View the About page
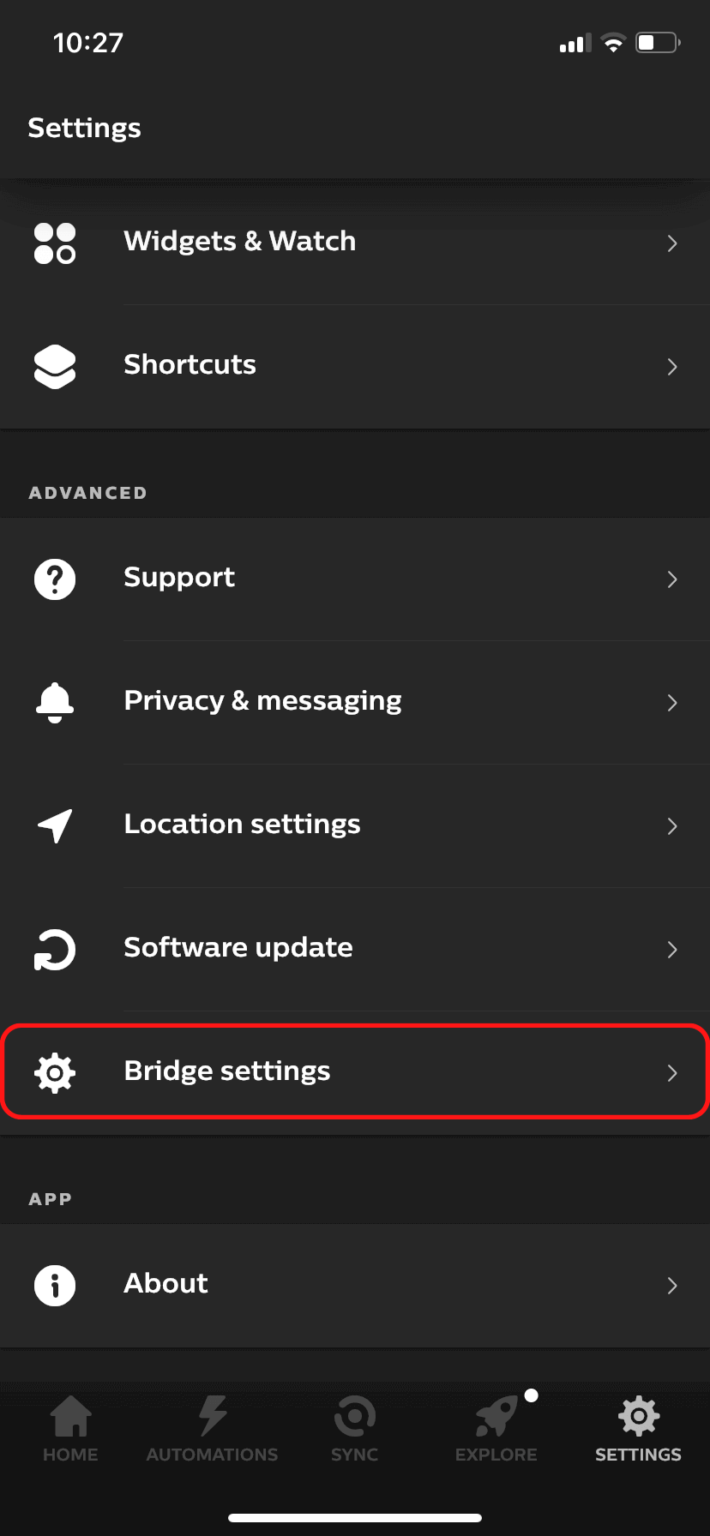This screenshot has height=1536, width=710. [355, 1284]
